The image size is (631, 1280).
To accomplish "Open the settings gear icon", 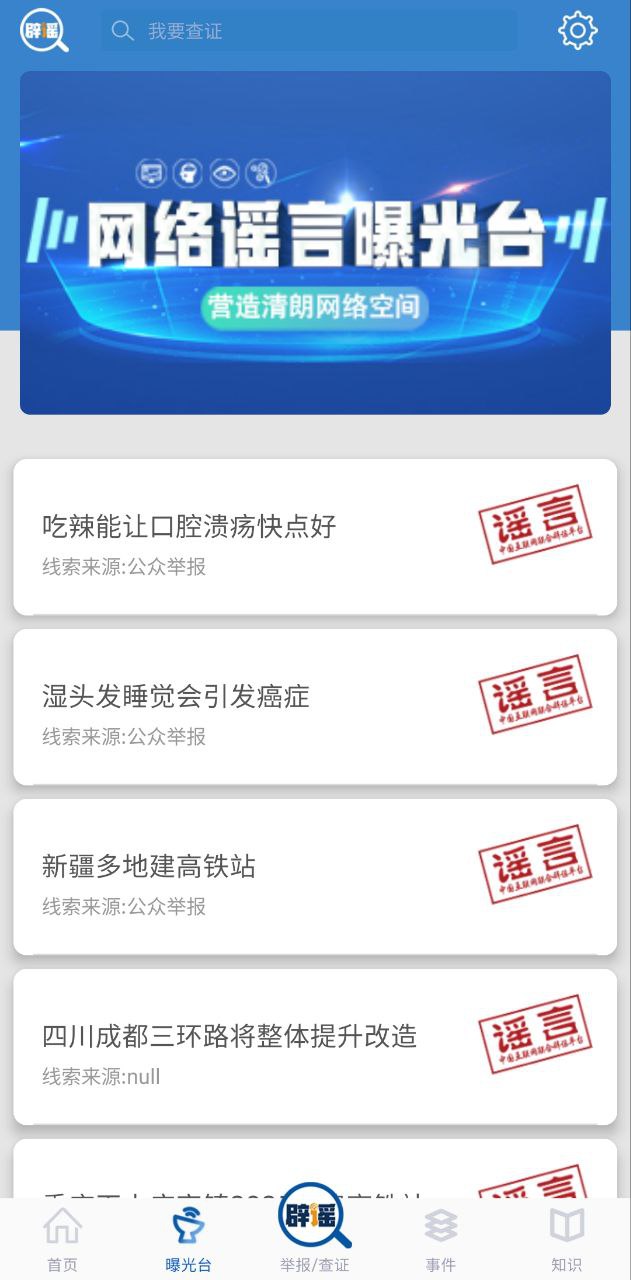I will 577,31.
